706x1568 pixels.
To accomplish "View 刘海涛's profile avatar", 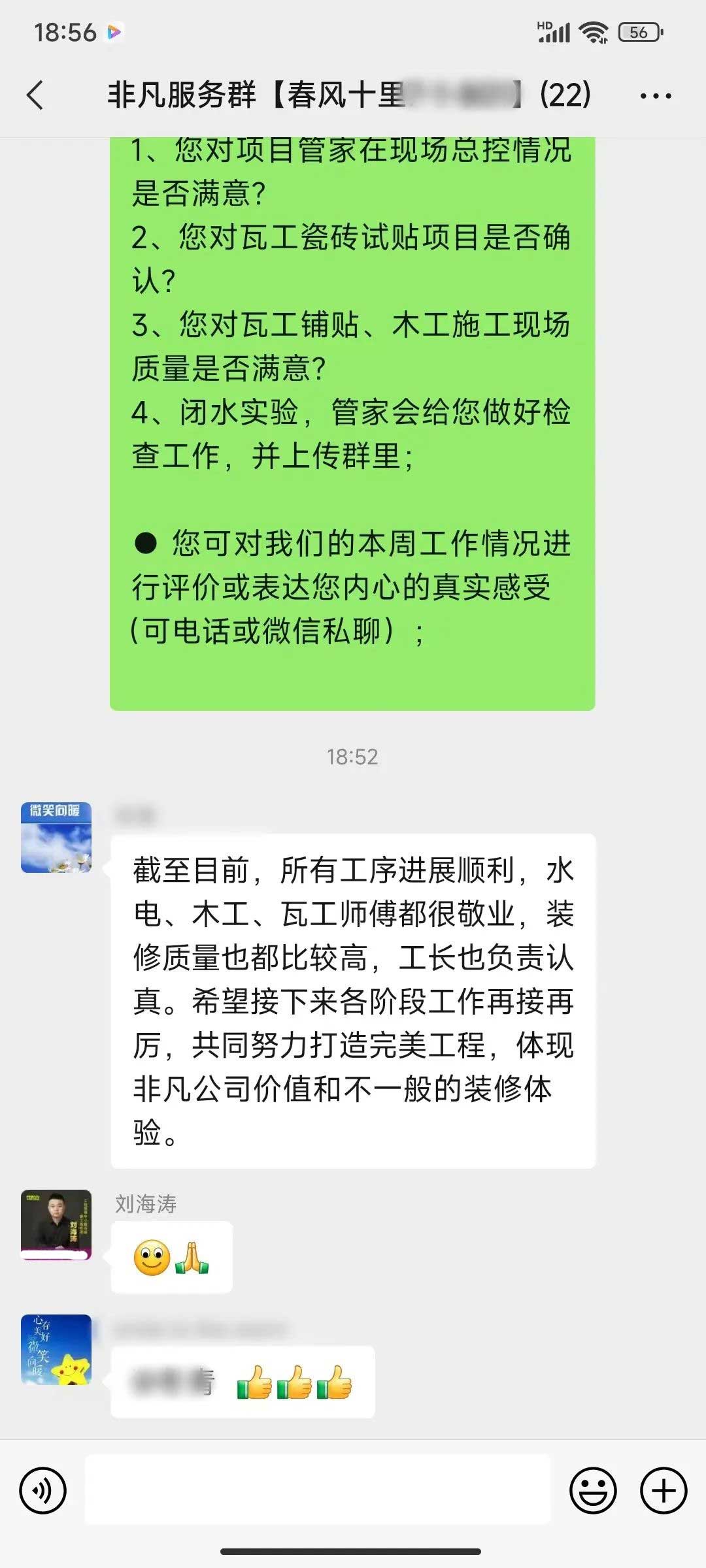I will [56, 1225].
